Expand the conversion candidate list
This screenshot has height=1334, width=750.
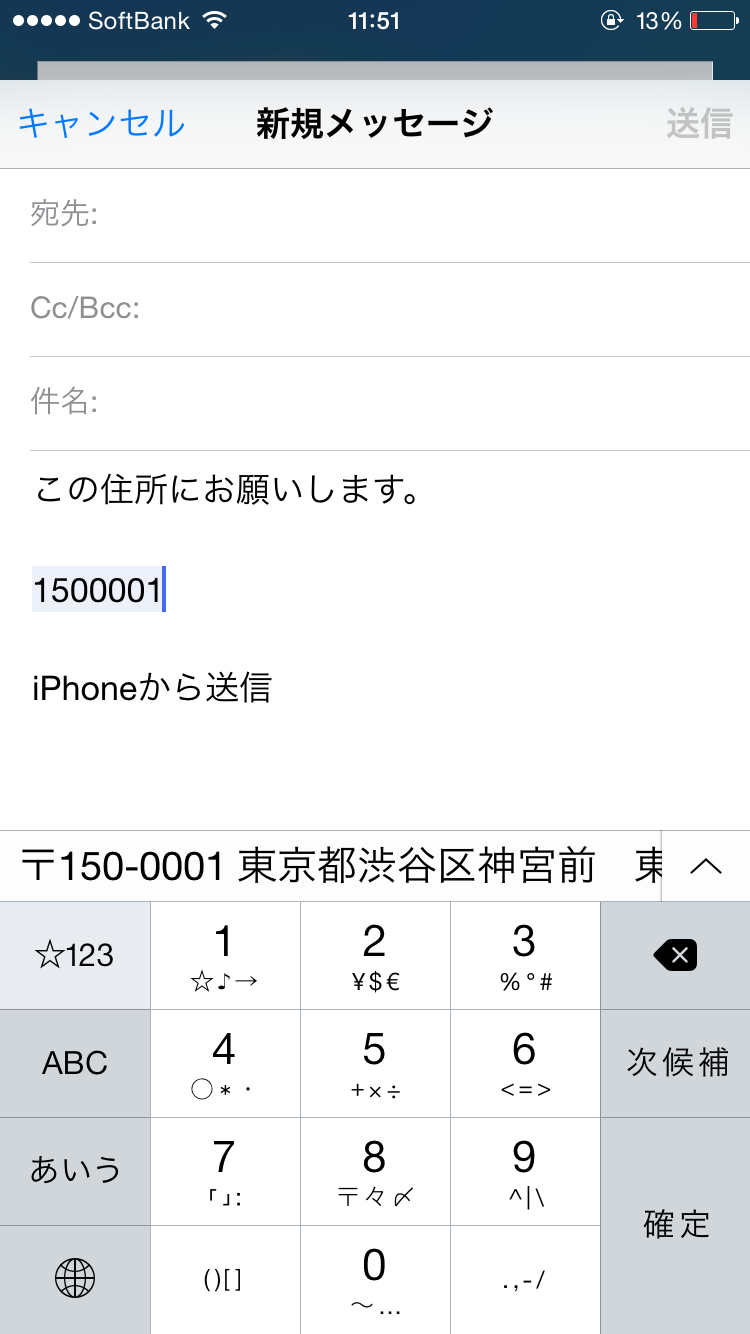[x=706, y=866]
